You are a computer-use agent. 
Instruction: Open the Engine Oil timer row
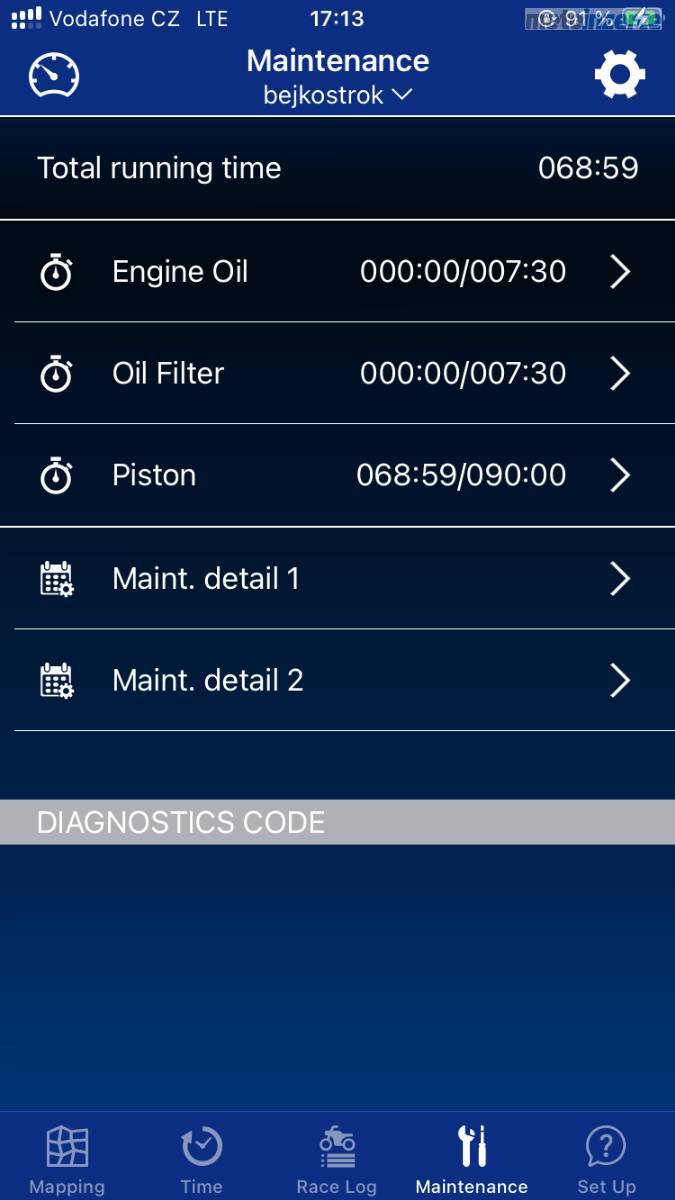tap(337, 271)
